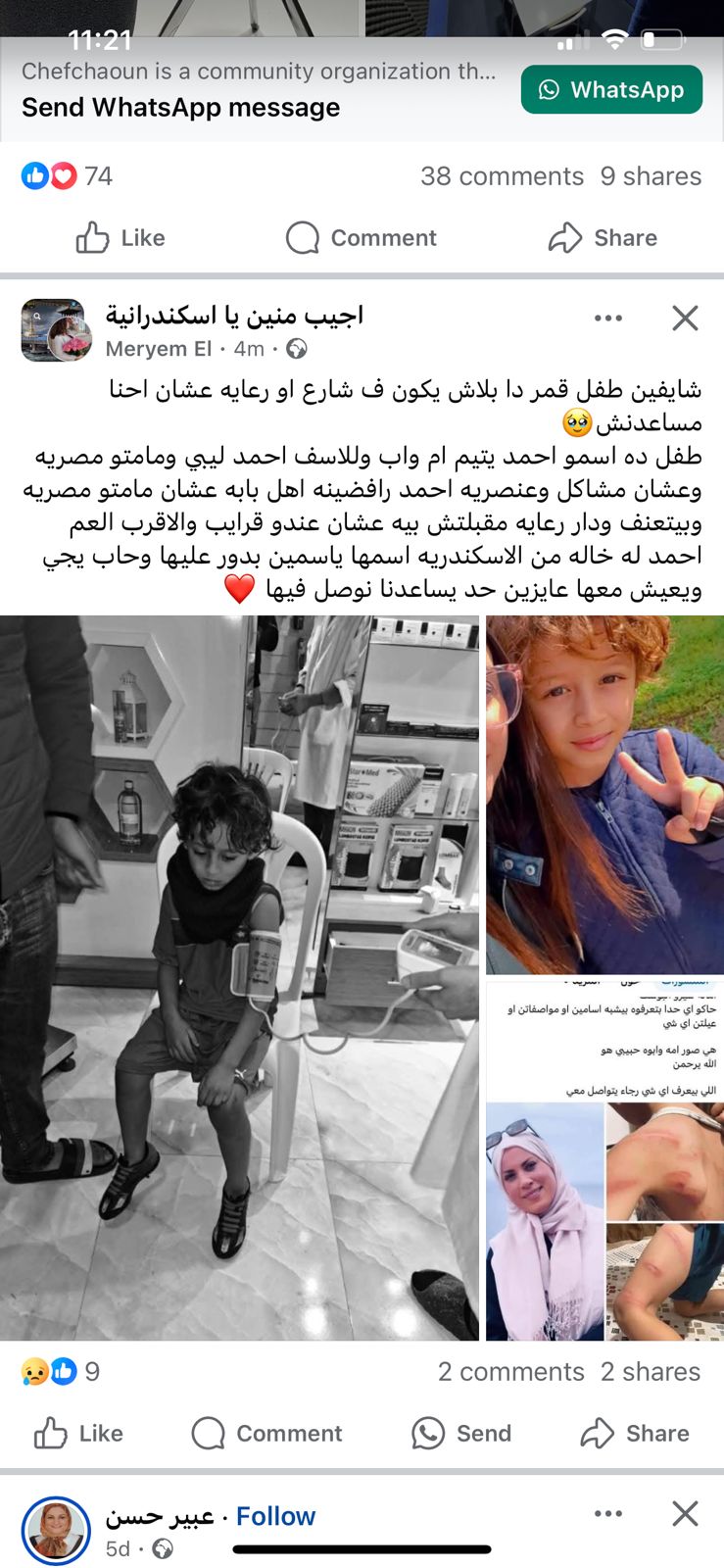
Task: Open the black and white photo of the seated child
Action: click(239, 977)
